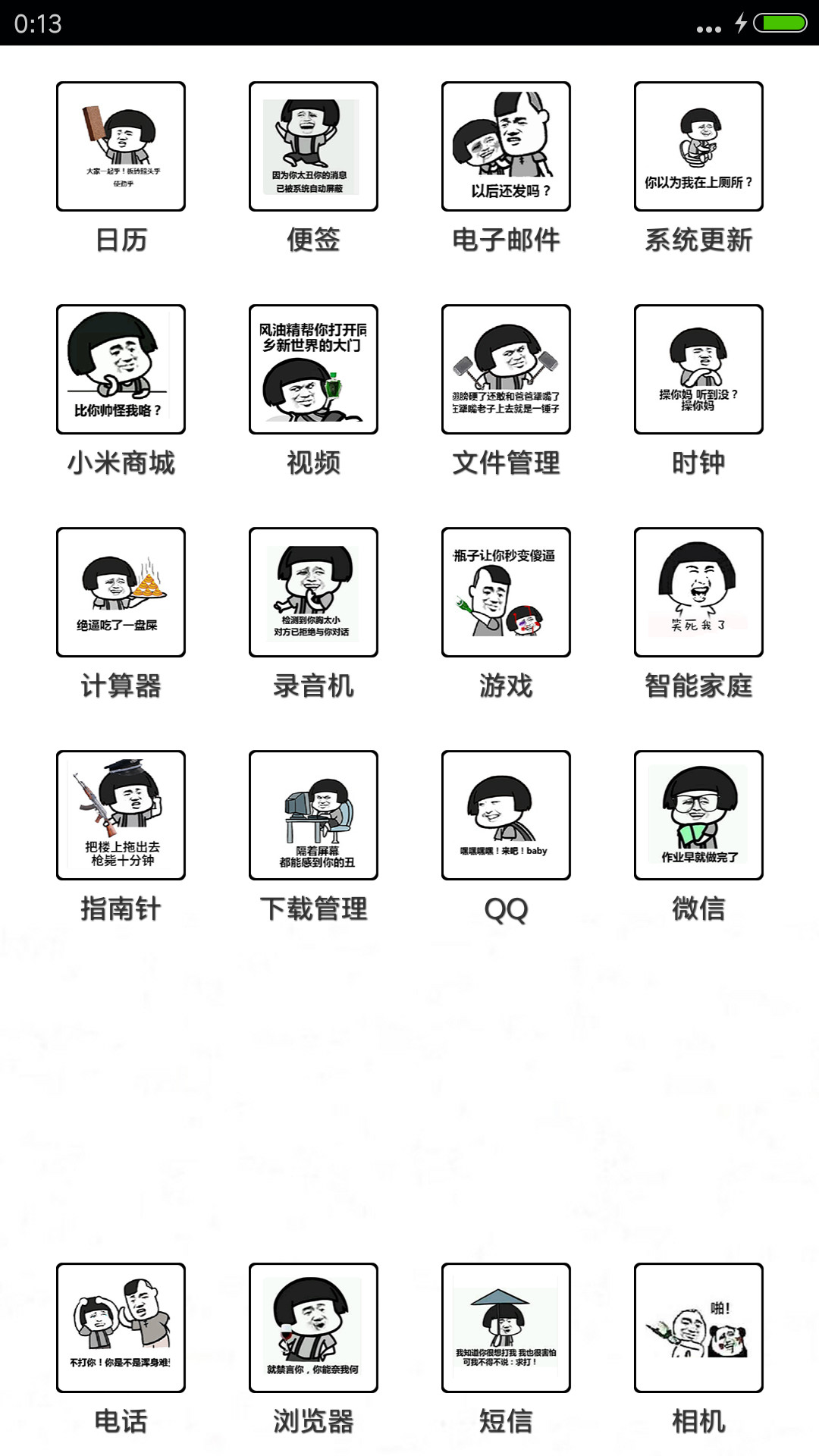
Task: Open the 计算器 calculator
Action: (121, 592)
